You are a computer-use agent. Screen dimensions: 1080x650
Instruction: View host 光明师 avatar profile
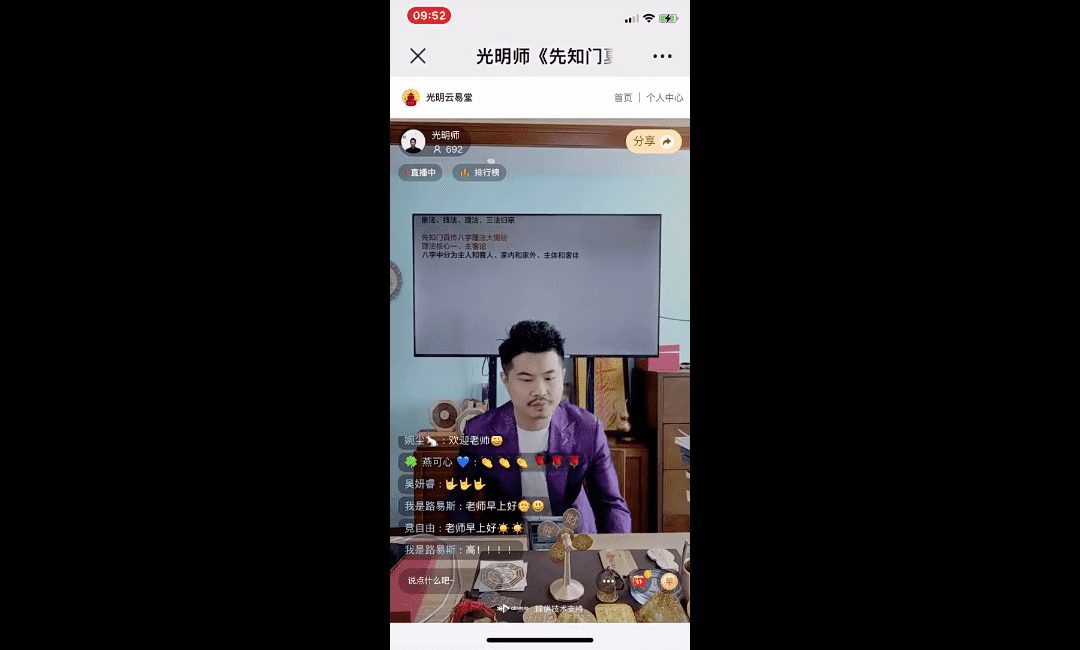pyautogui.click(x=413, y=142)
